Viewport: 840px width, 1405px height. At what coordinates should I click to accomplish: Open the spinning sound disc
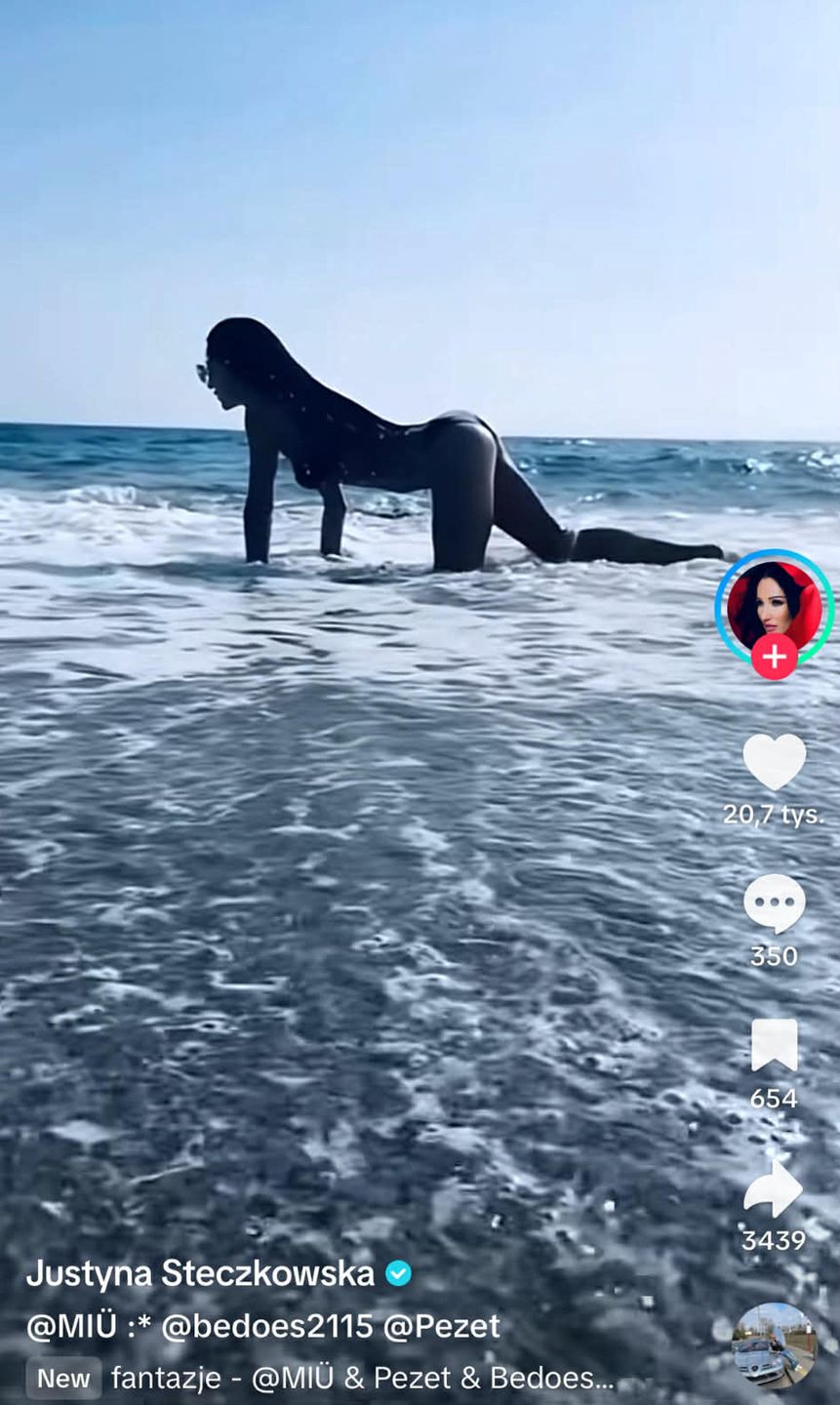[774, 1345]
